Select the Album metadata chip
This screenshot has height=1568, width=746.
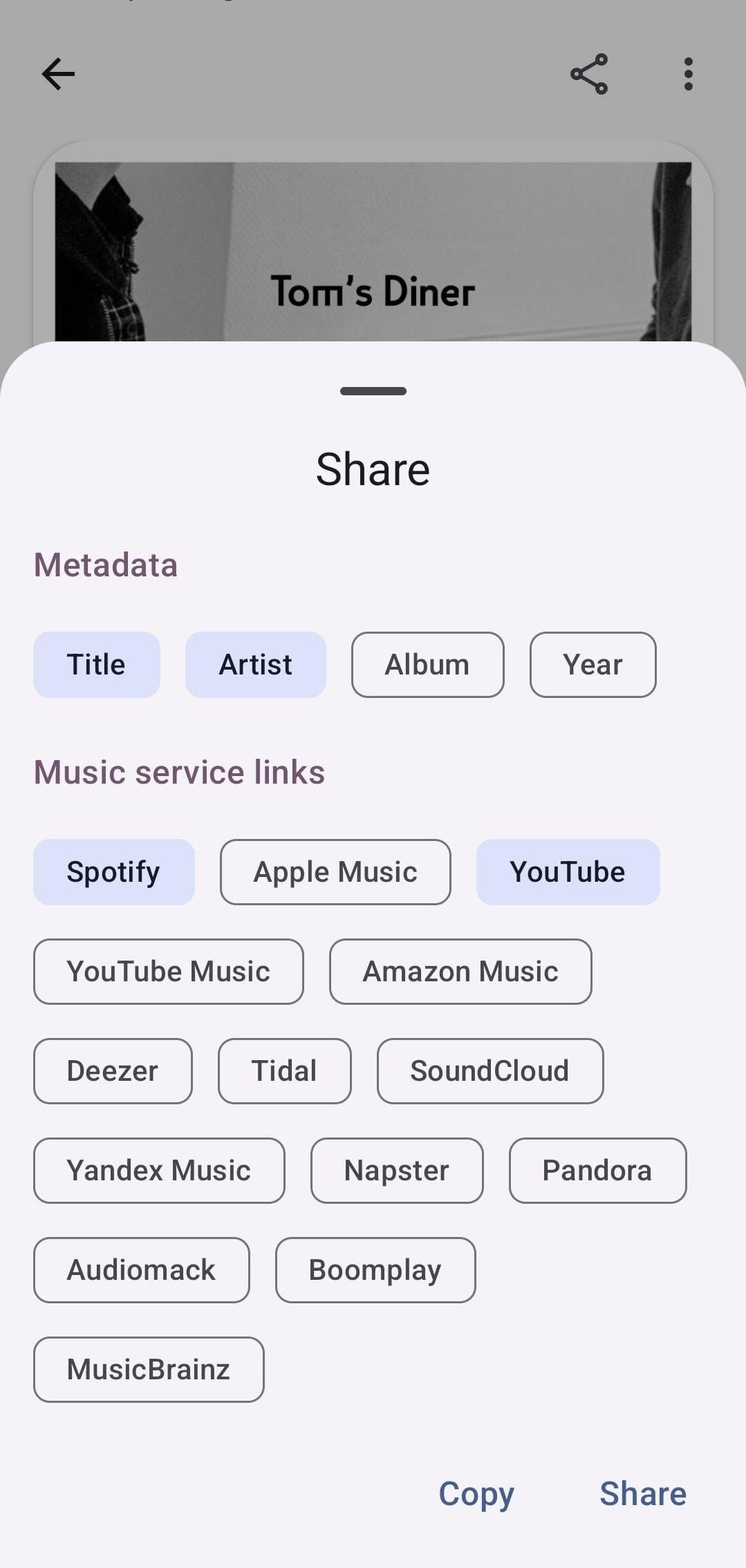click(x=427, y=664)
